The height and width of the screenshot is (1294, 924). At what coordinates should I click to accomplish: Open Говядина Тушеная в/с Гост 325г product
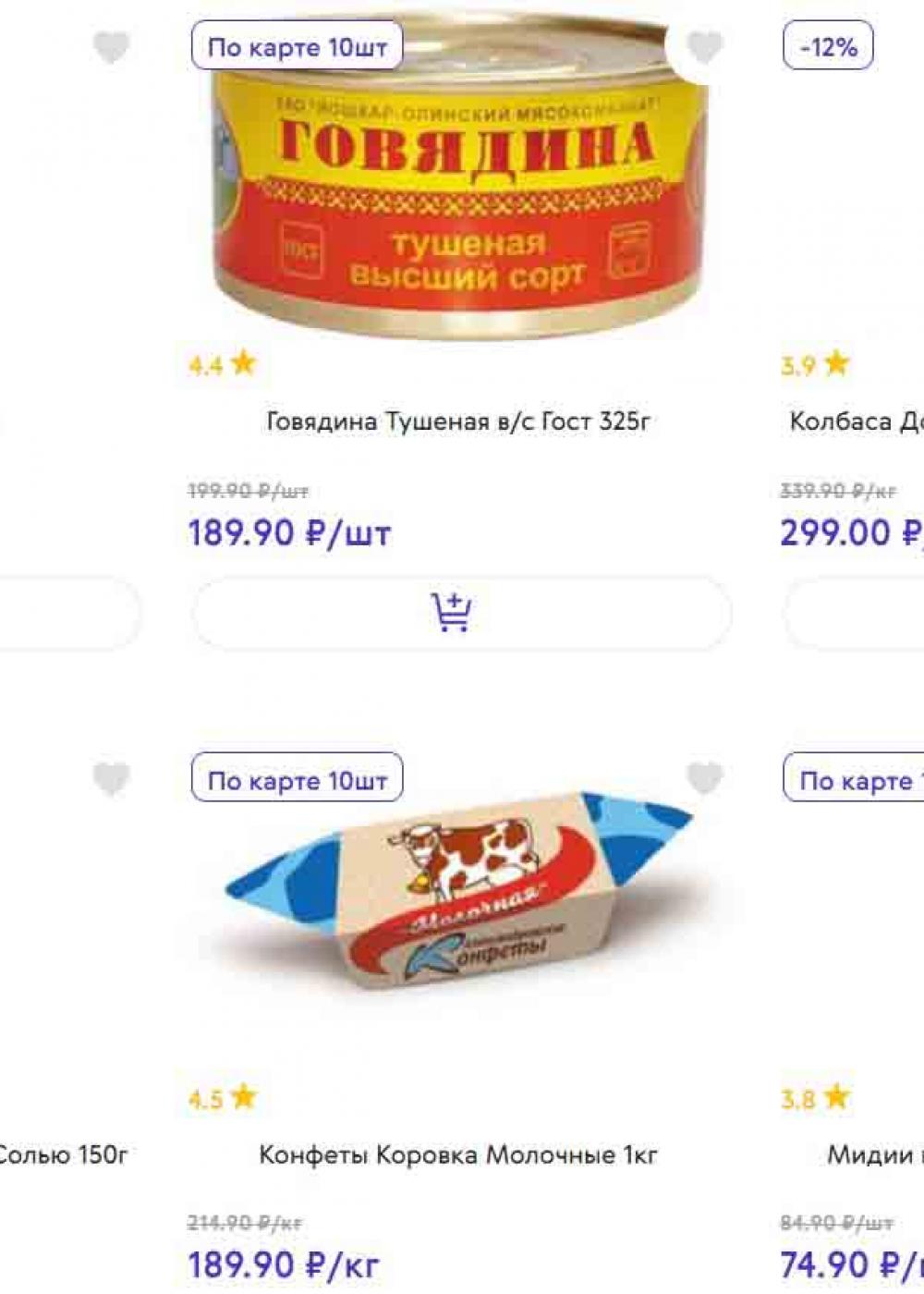(458, 421)
